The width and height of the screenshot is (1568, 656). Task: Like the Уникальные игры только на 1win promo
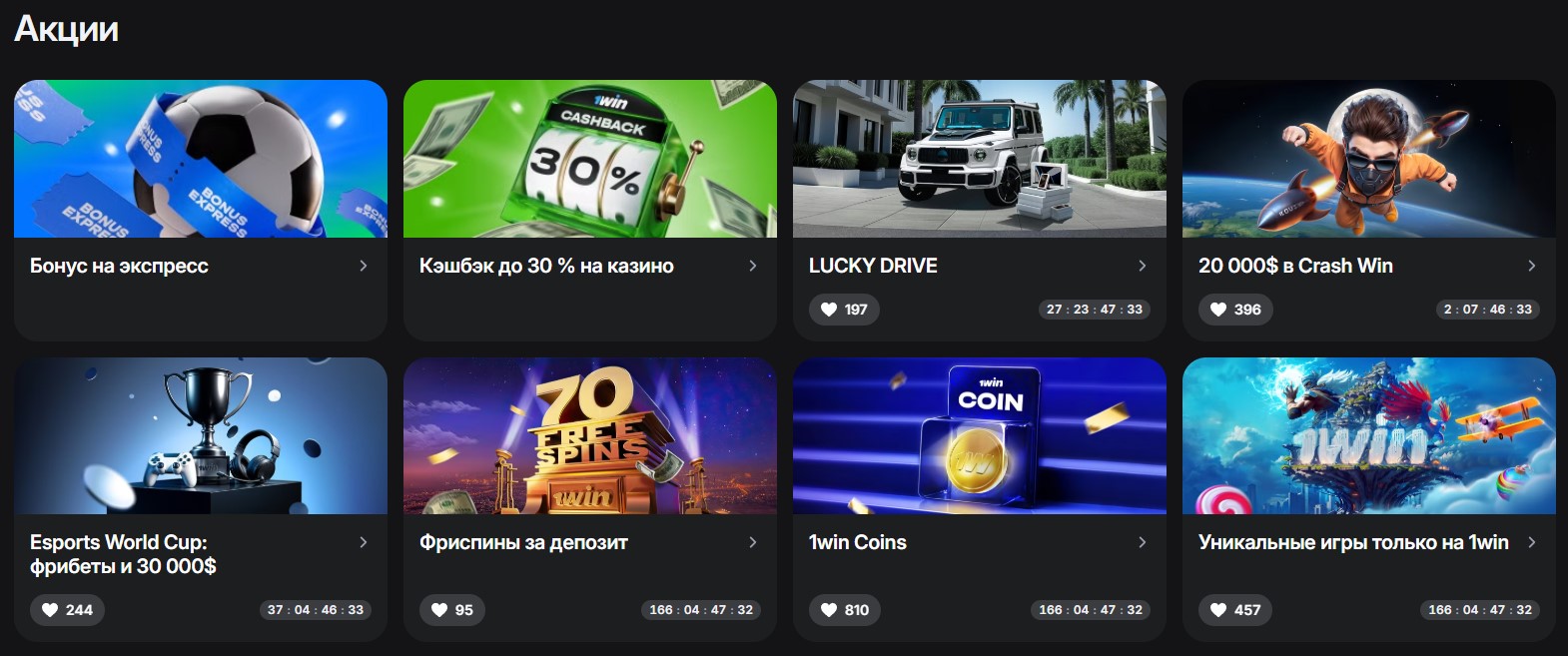point(1234,610)
